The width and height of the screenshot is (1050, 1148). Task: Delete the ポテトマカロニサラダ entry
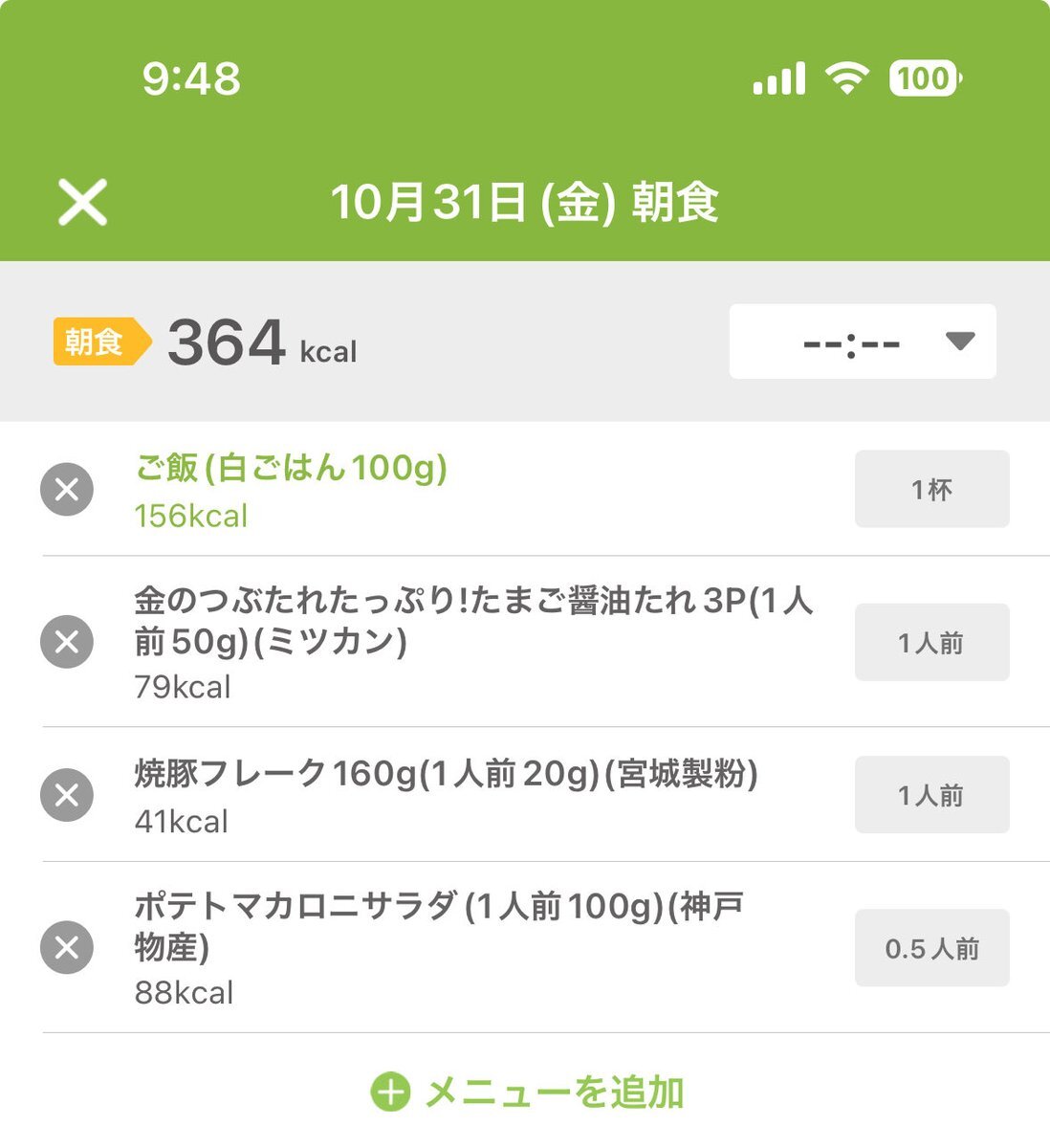67,947
